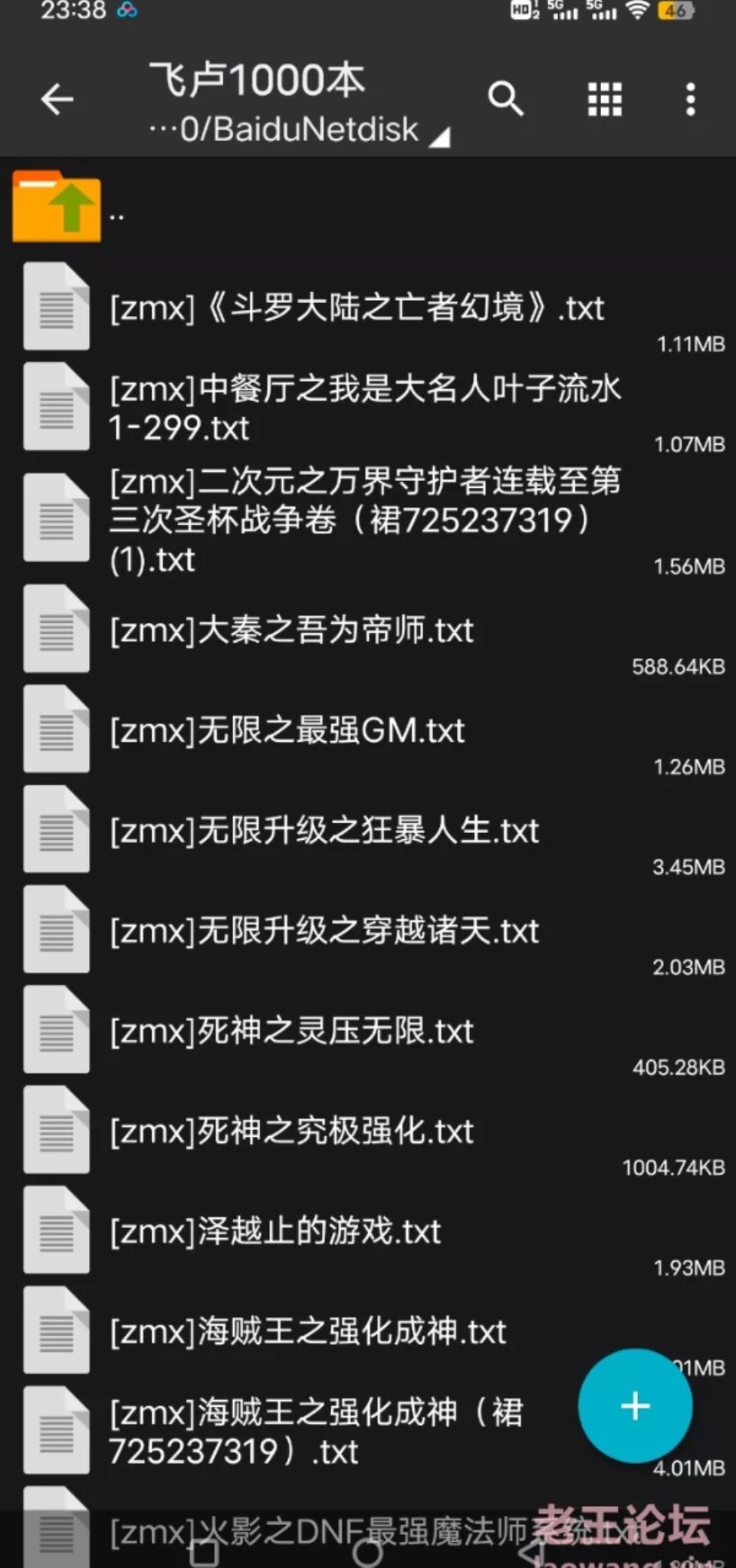Open 大秦之吾为帝师.txt
Viewport: 736px width, 1568px height.
click(368, 631)
